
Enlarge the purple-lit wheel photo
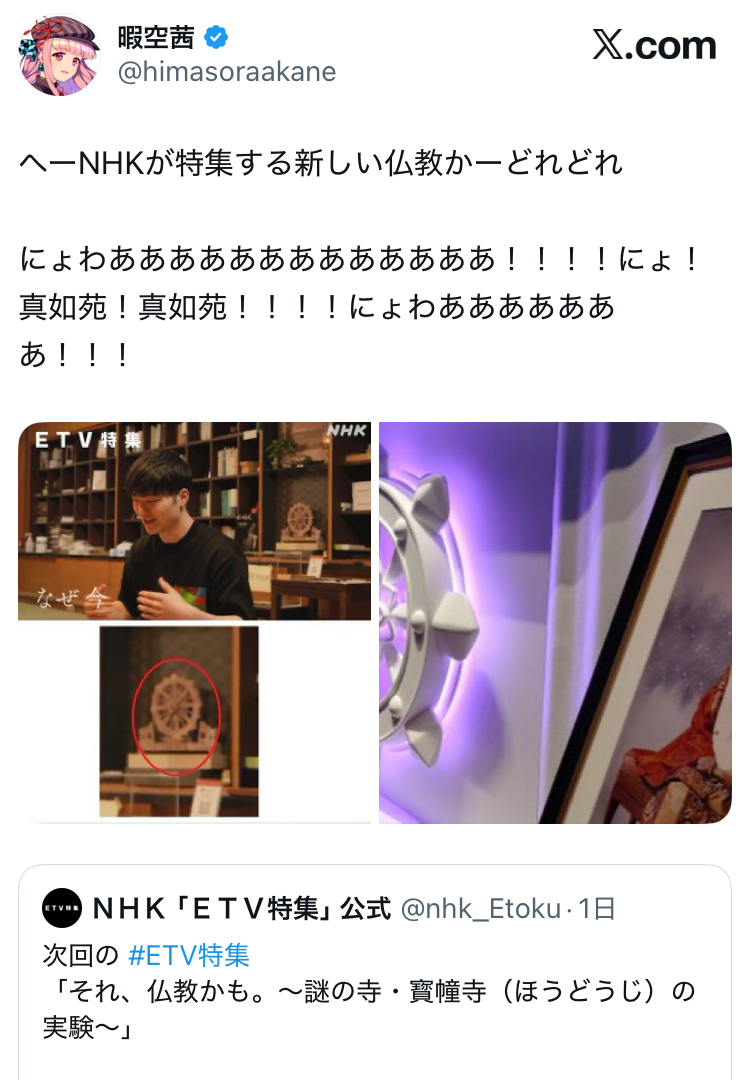coord(555,622)
